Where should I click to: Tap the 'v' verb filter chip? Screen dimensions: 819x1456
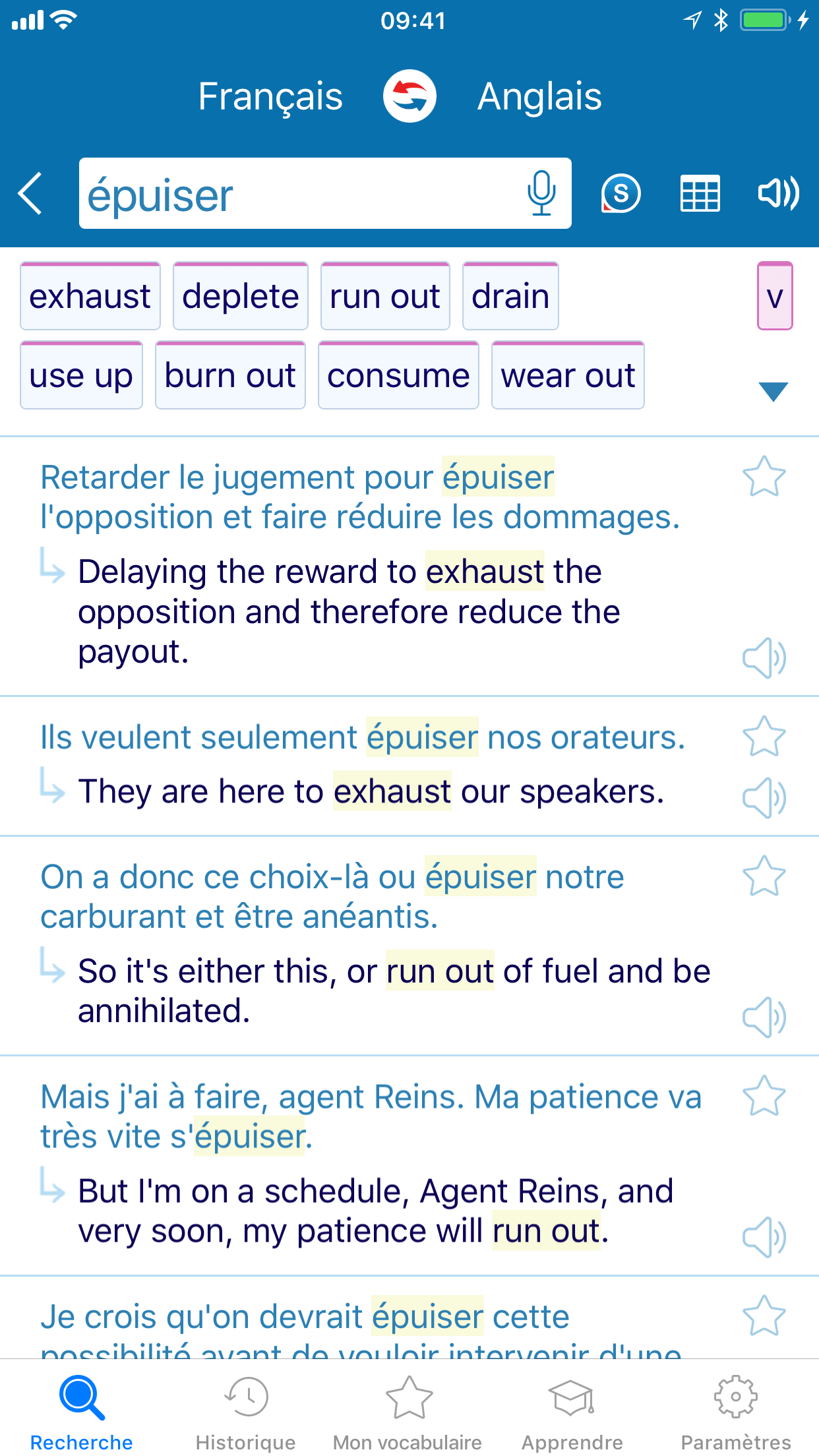[775, 296]
